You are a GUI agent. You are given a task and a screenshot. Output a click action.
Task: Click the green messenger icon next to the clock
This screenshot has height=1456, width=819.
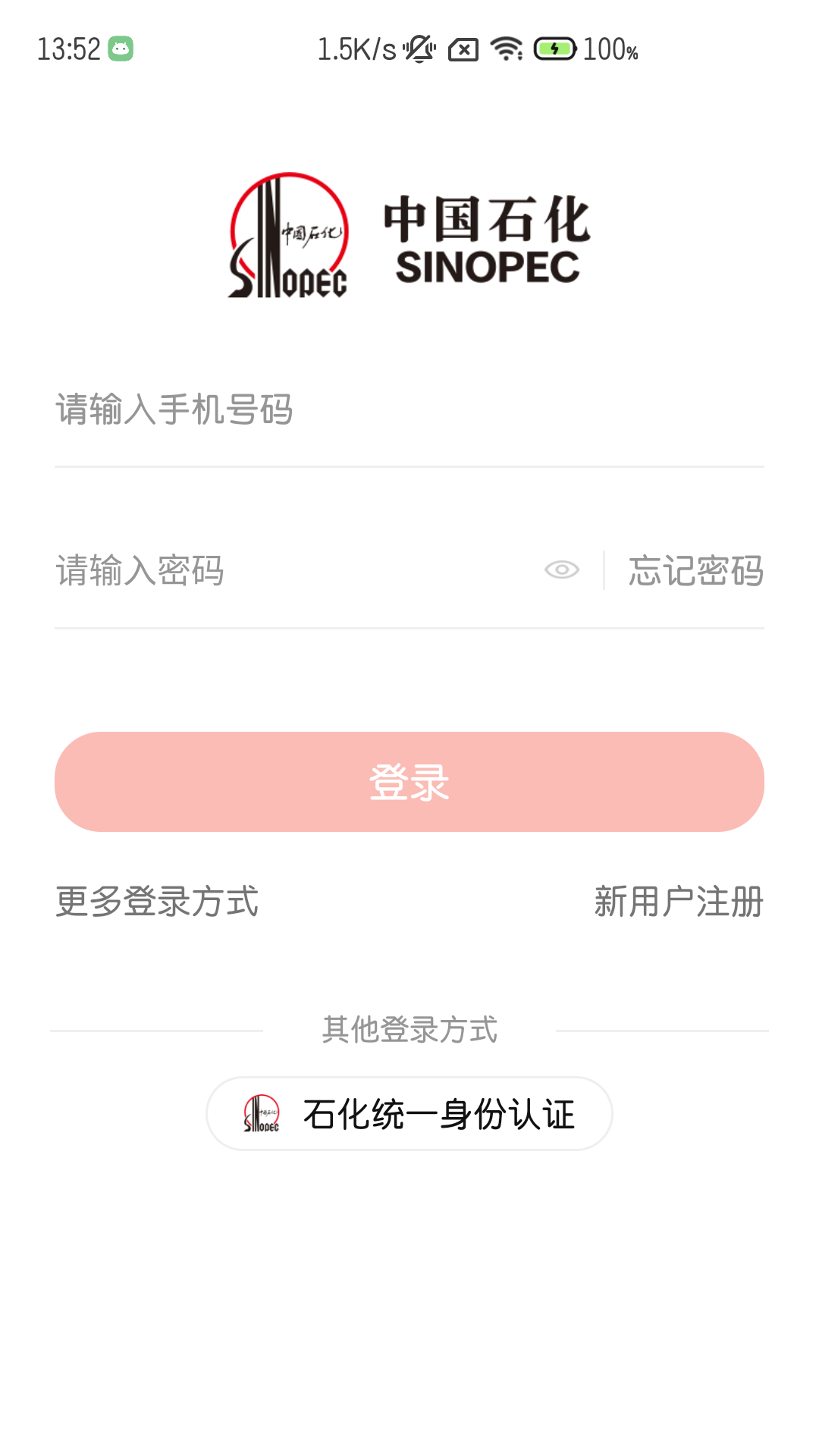(121, 49)
